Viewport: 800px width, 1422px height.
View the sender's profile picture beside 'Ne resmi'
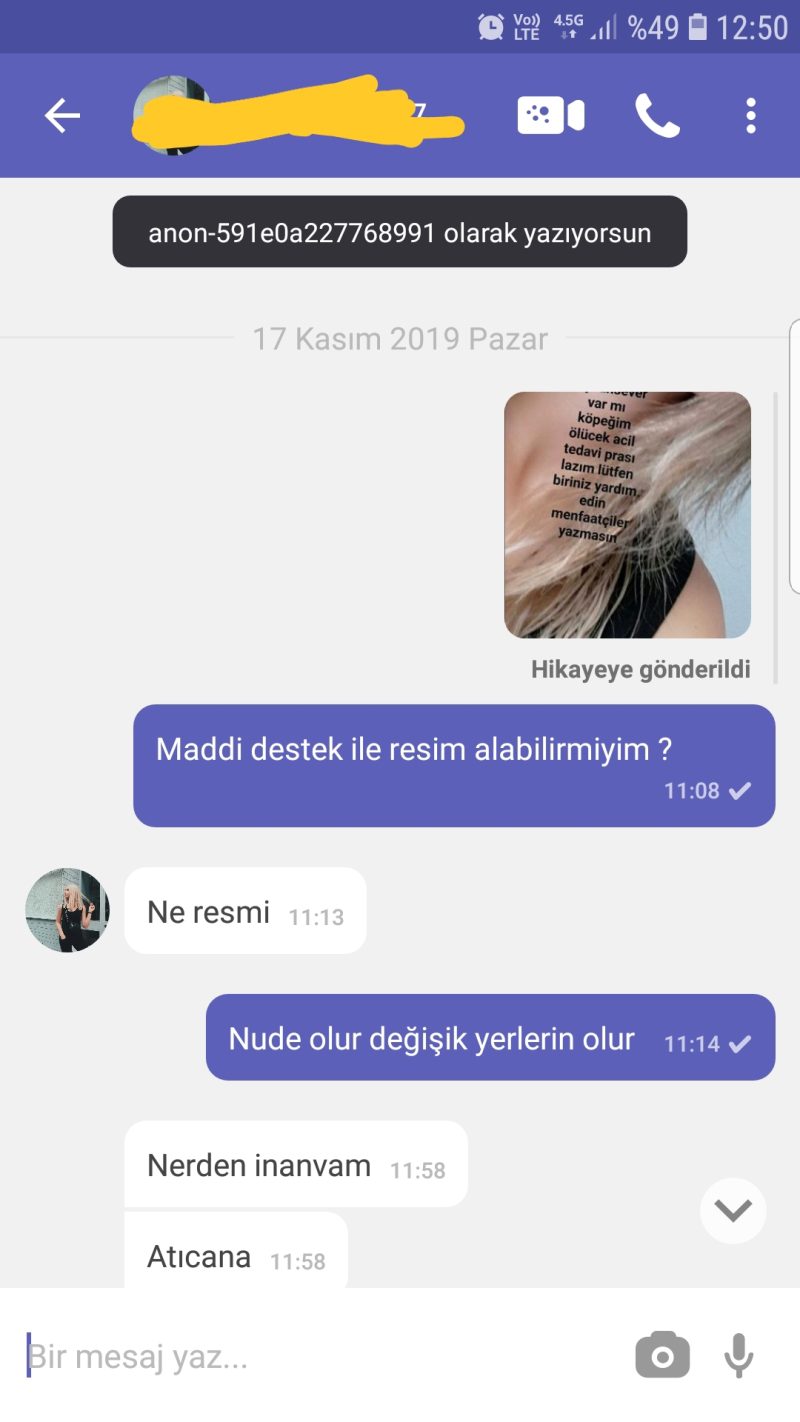tap(67, 910)
